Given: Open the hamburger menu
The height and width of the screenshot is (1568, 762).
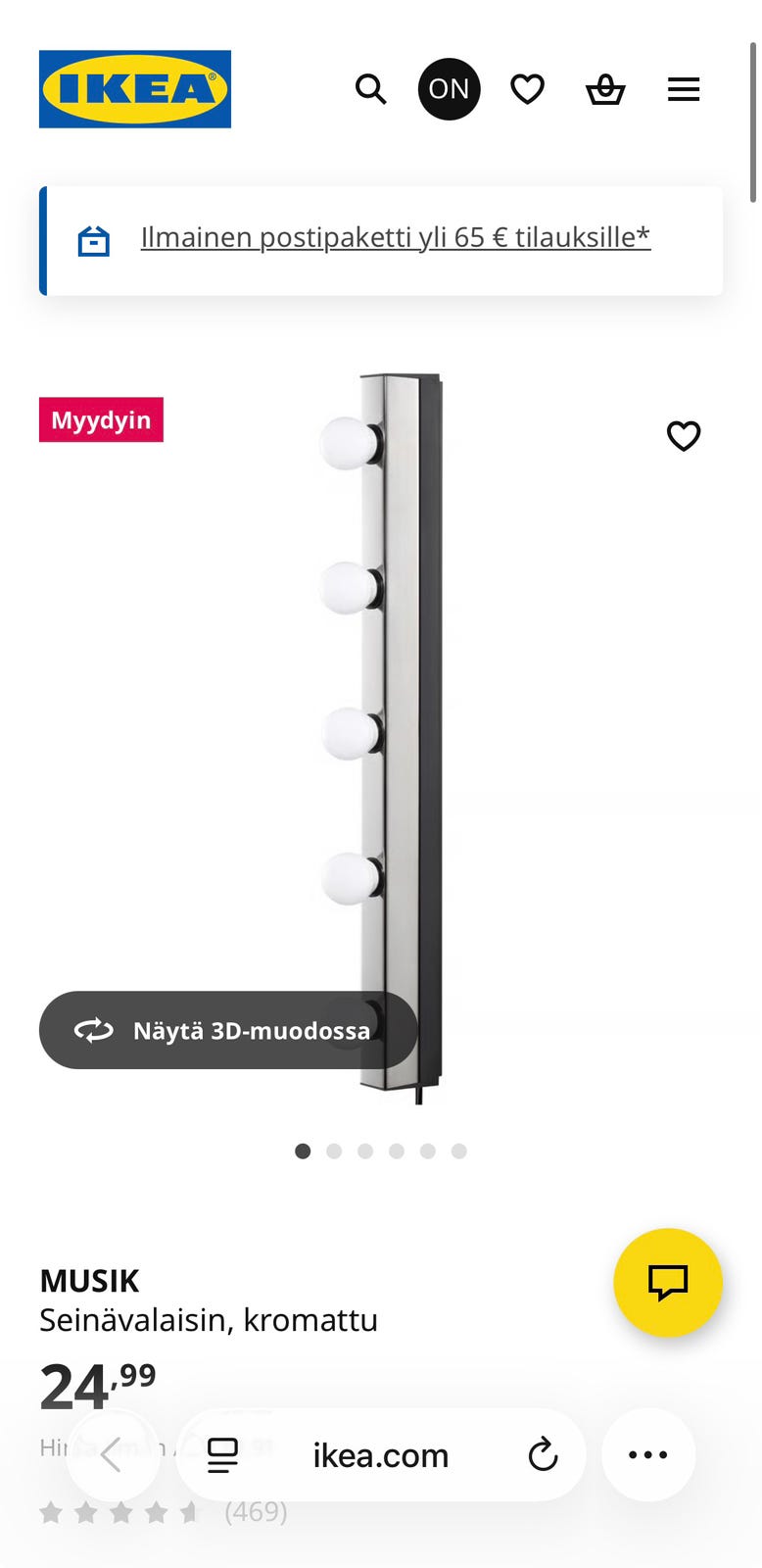Looking at the screenshot, I should (x=684, y=89).
